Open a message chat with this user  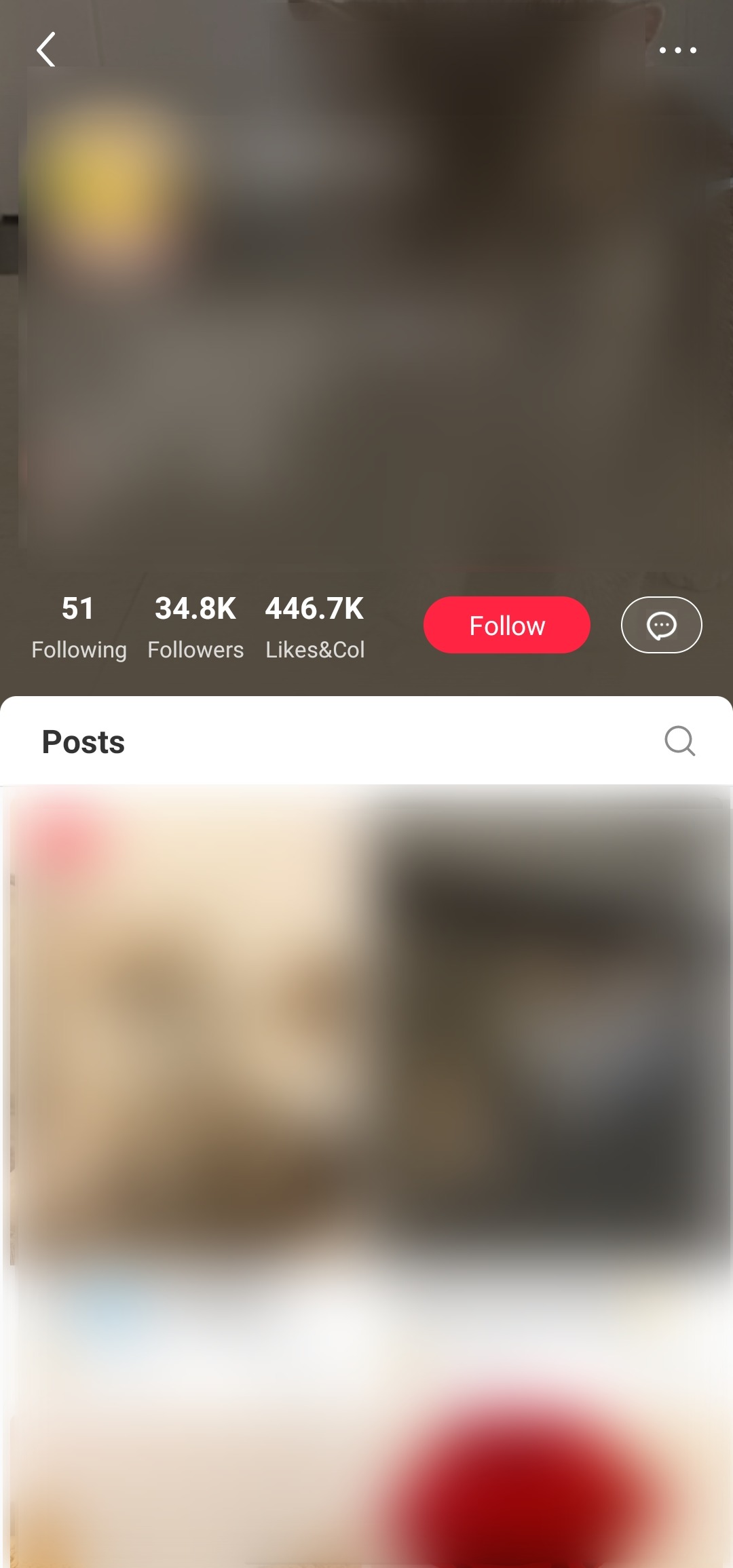[x=661, y=625]
